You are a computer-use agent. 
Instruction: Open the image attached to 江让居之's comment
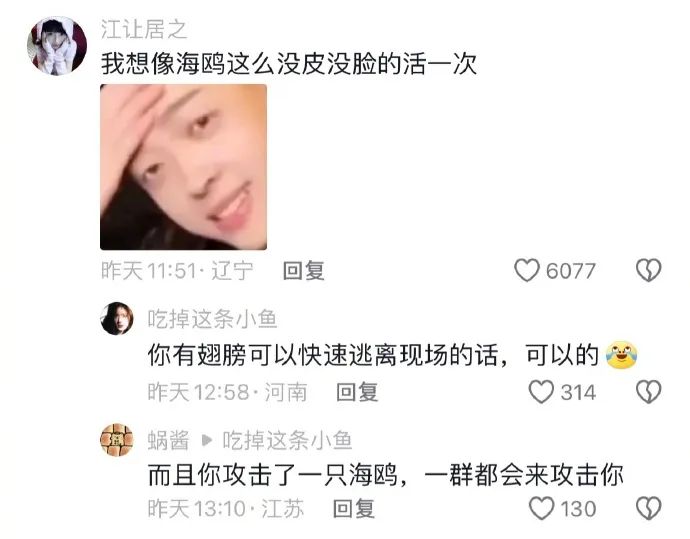click(x=183, y=166)
